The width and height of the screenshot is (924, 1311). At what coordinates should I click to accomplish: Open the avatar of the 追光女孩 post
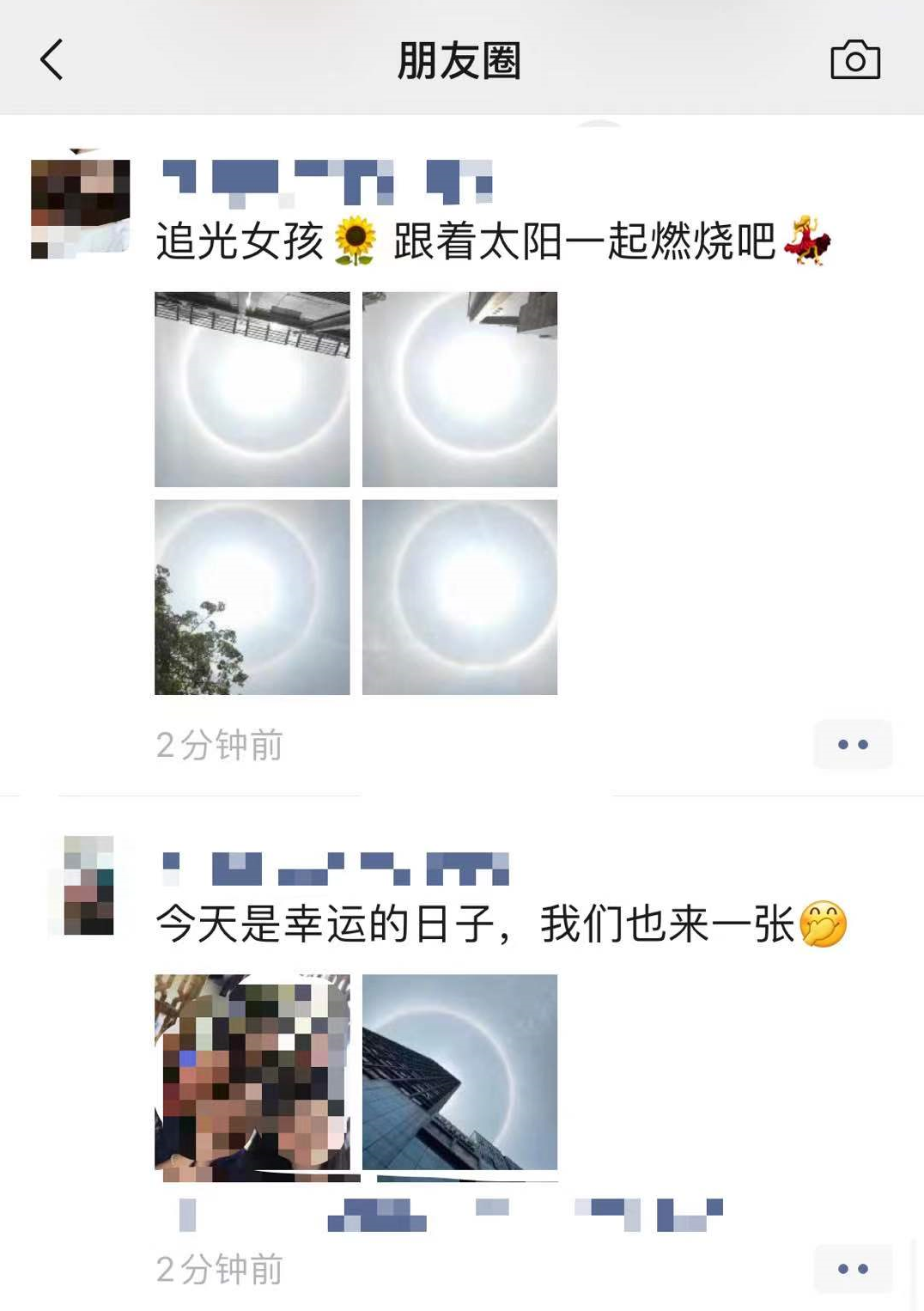[80, 209]
